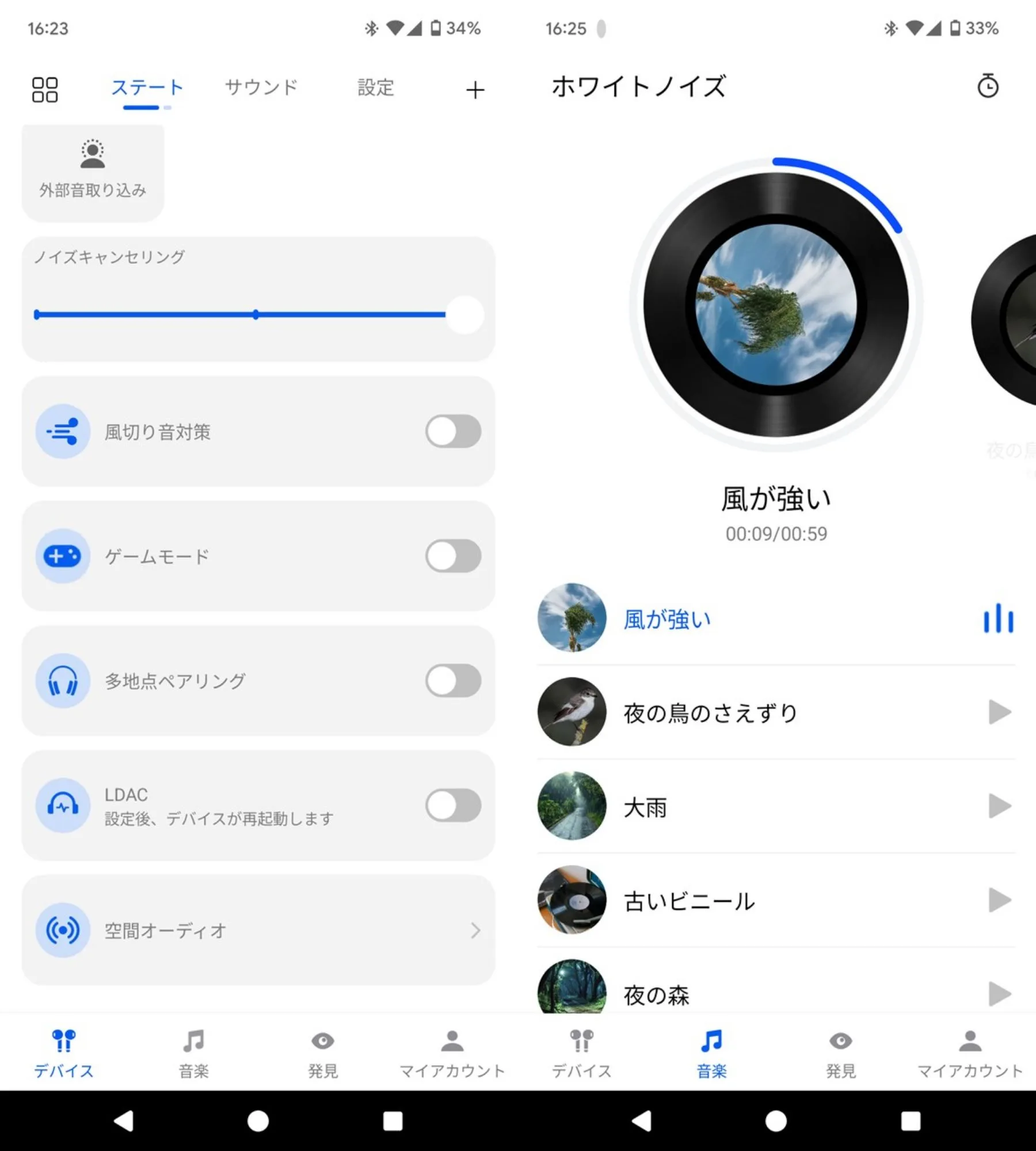1036x1151 pixels.
Task: Toggle 多地点ペアリング on
Action: (453, 680)
